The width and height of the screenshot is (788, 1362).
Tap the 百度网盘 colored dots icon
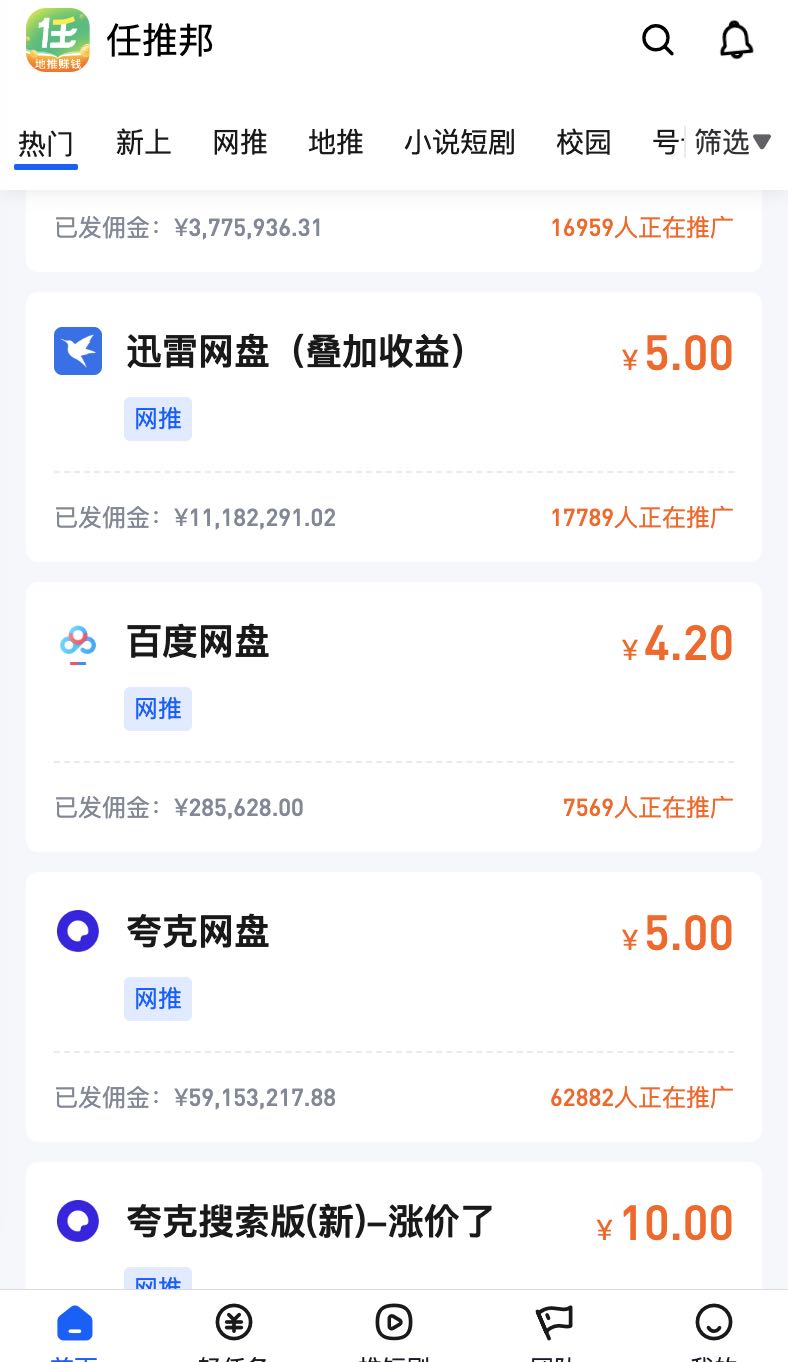tap(78, 641)
